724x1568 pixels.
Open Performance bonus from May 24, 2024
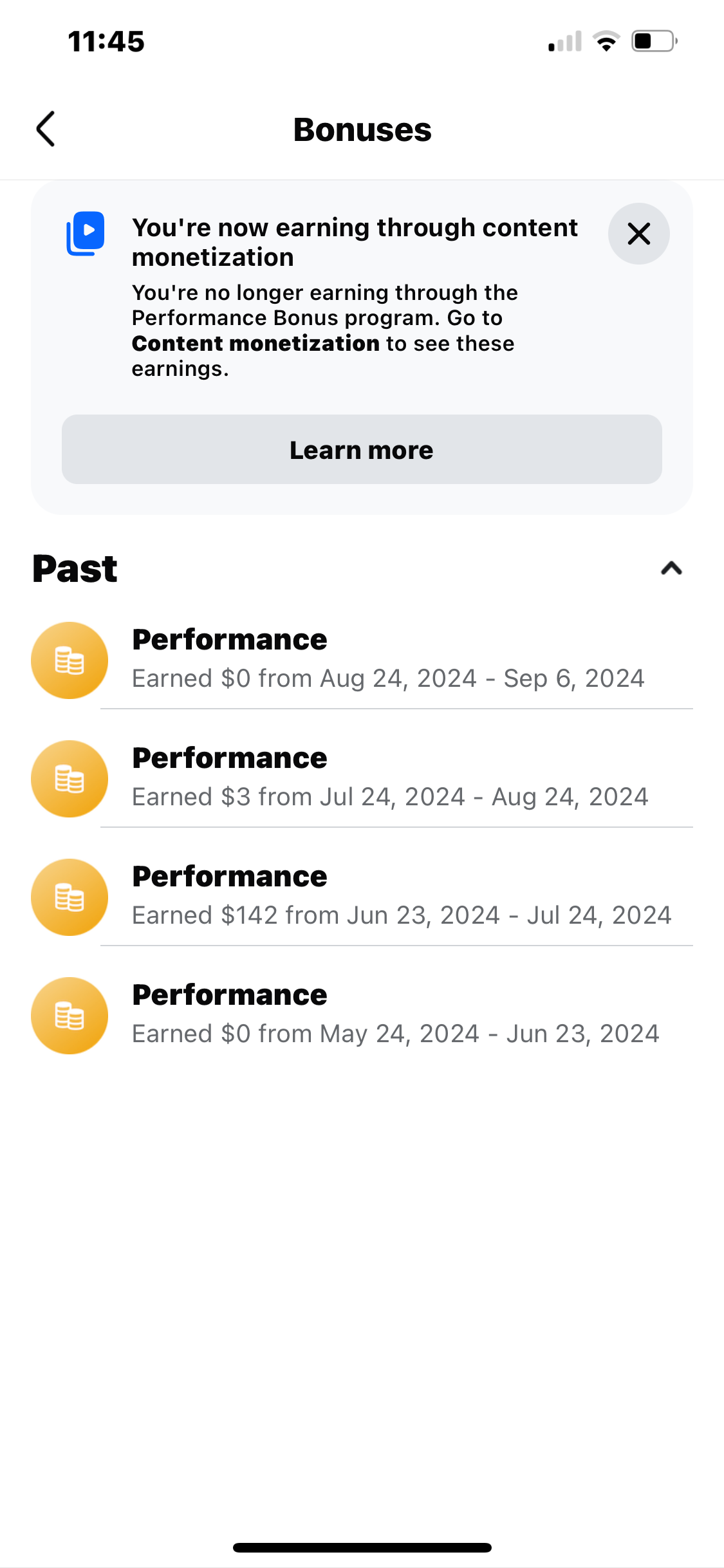tap(362, 1015)
